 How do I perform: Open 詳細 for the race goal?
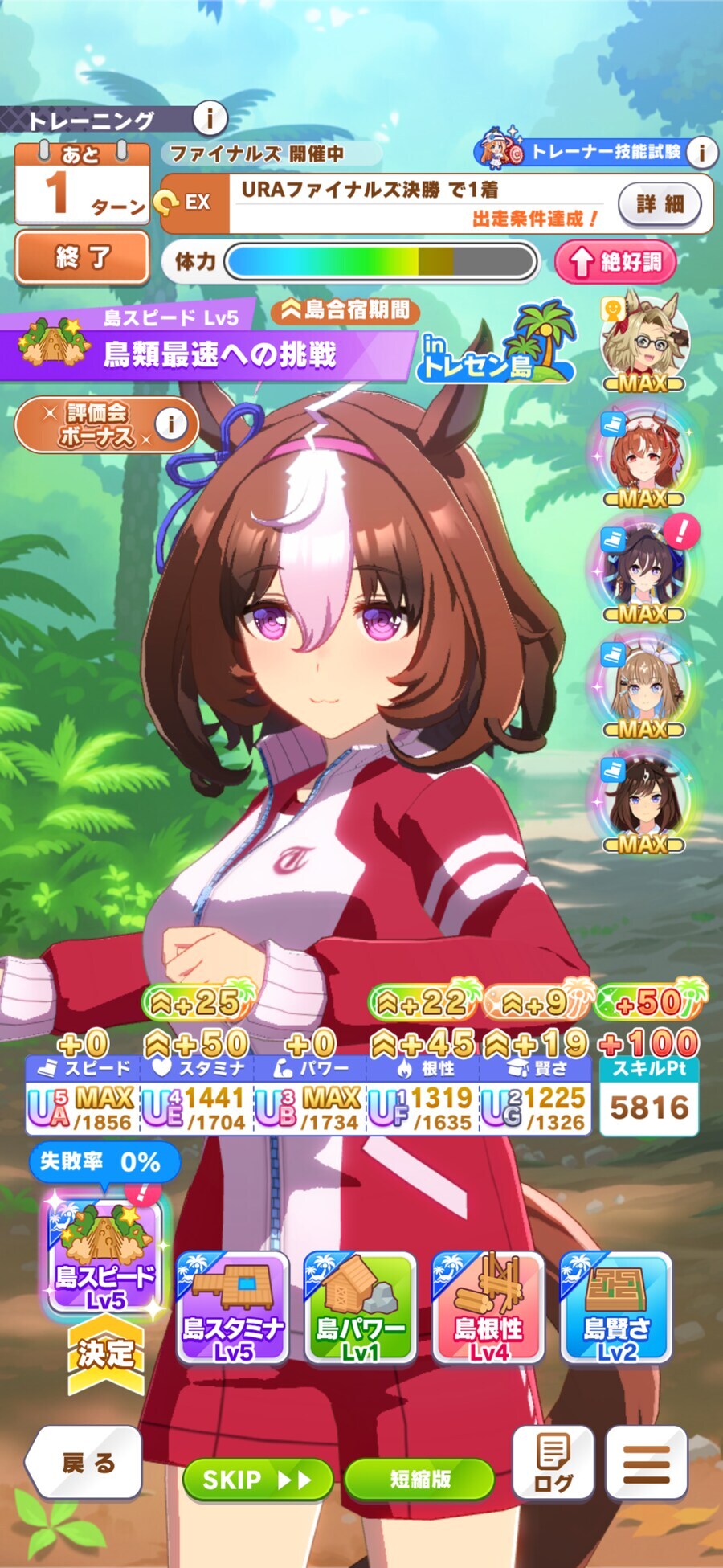[x=659, y=204]
